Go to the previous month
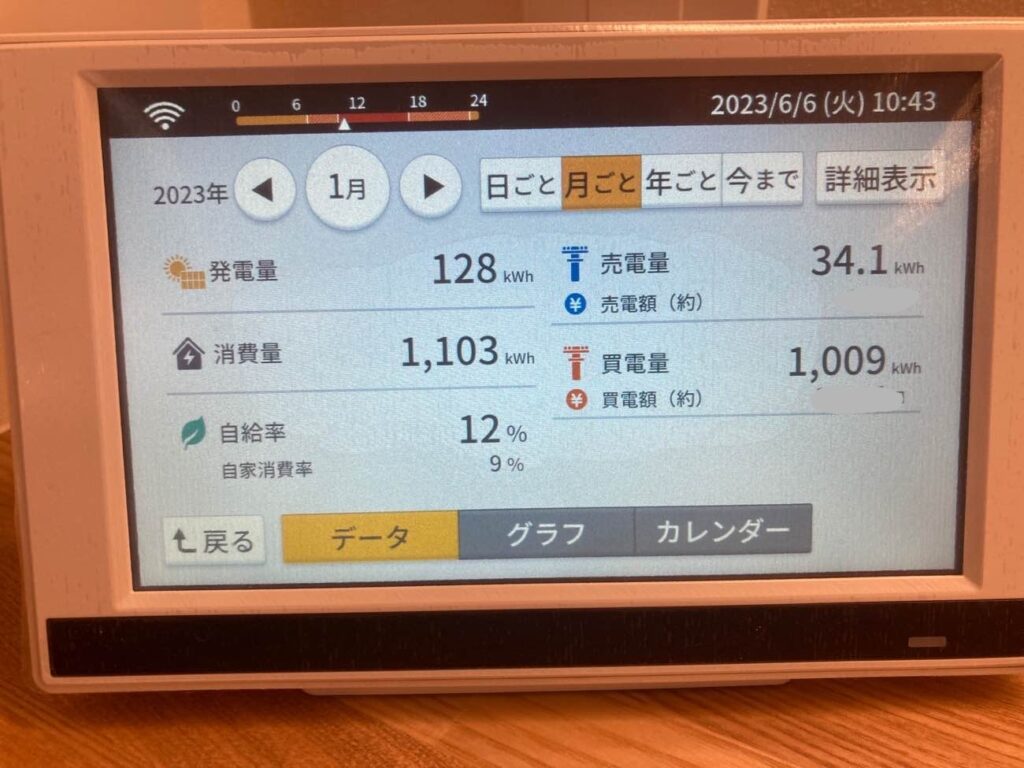Viewport: 1024px width, 768px height. (x=264, y=189)
